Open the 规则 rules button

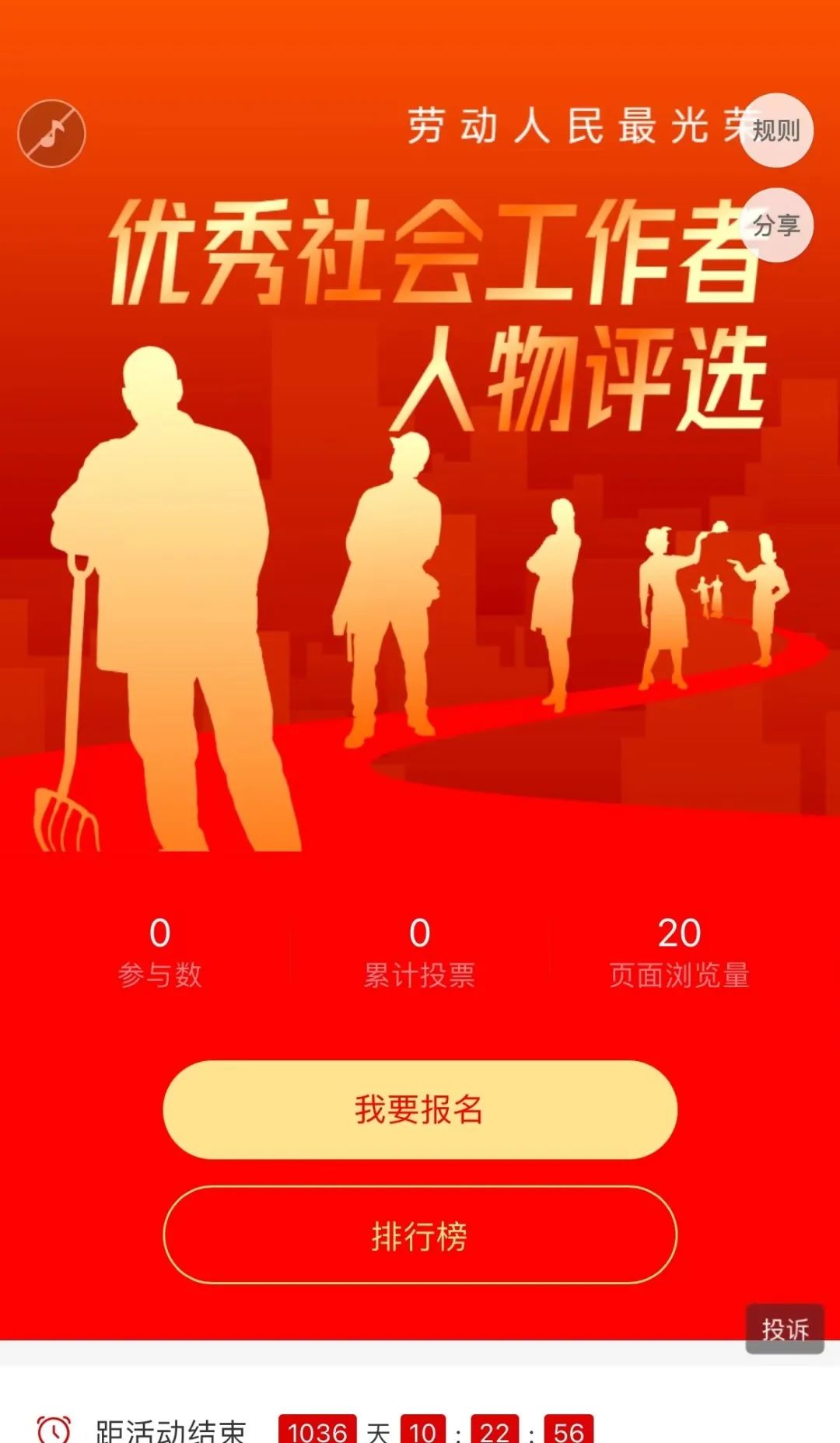(x=775, y=130)
